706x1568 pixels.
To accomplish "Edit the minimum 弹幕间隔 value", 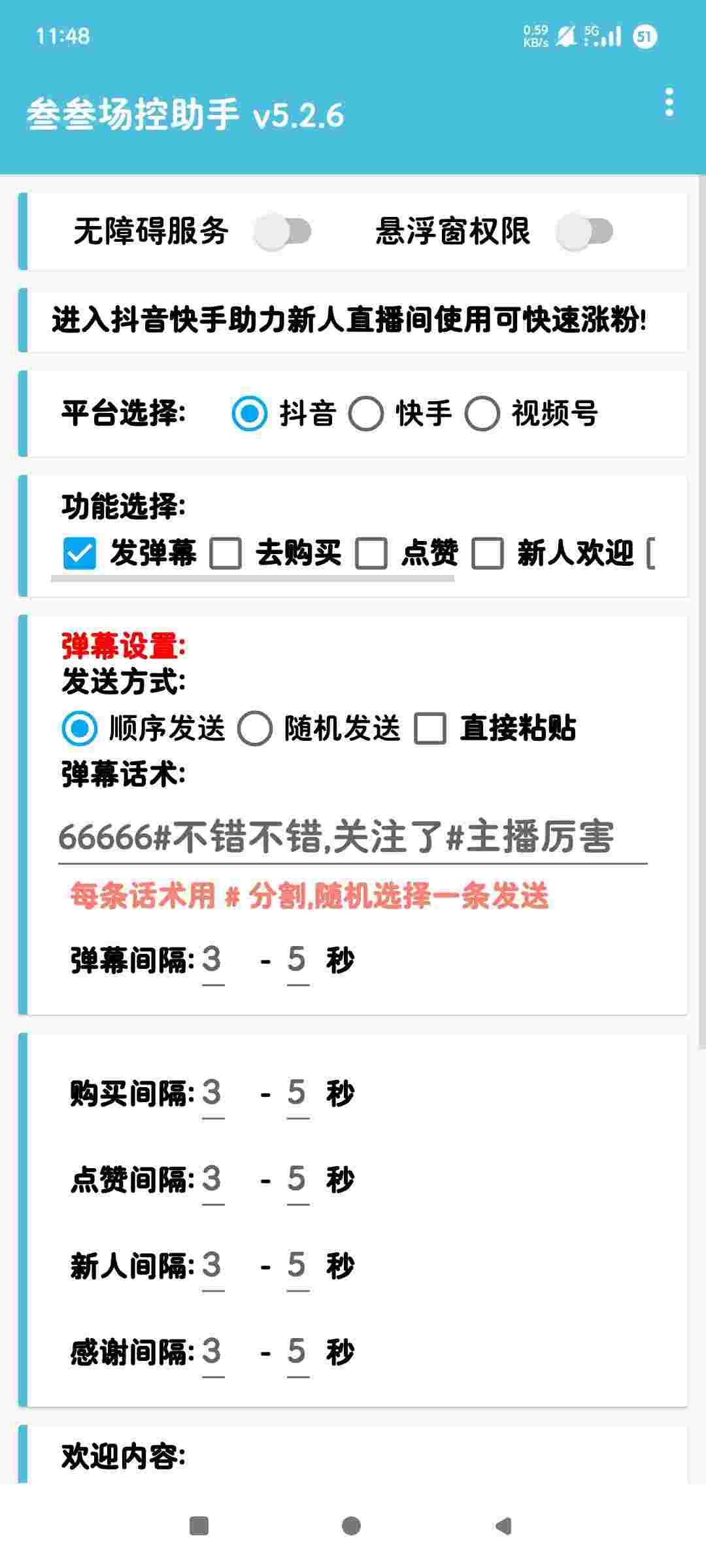I will click(x=212, y=960).
